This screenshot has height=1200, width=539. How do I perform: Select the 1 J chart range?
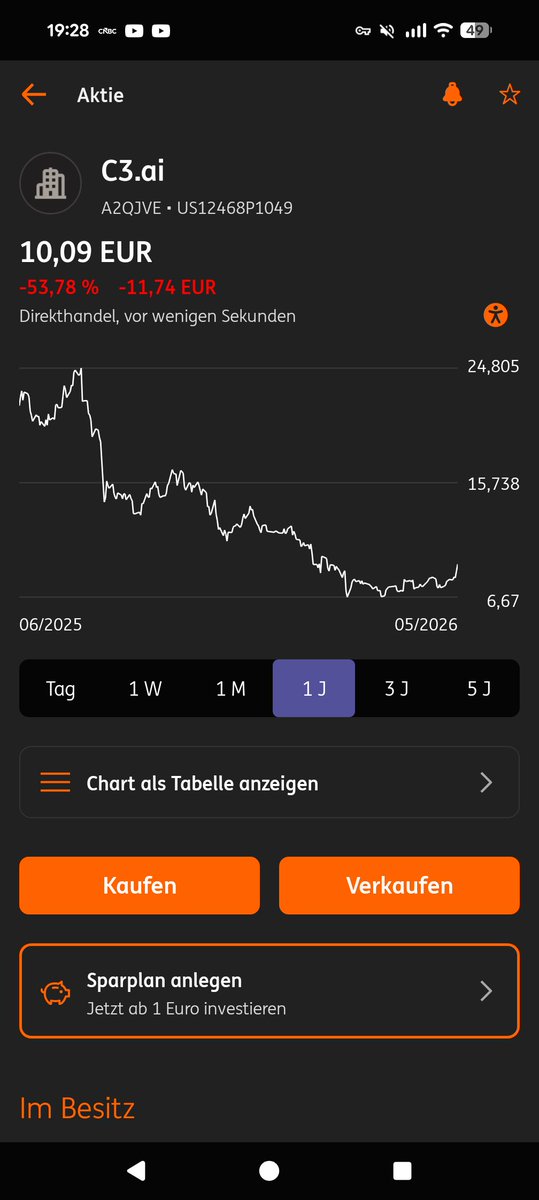pyautogui.click(x=314, y=689)
